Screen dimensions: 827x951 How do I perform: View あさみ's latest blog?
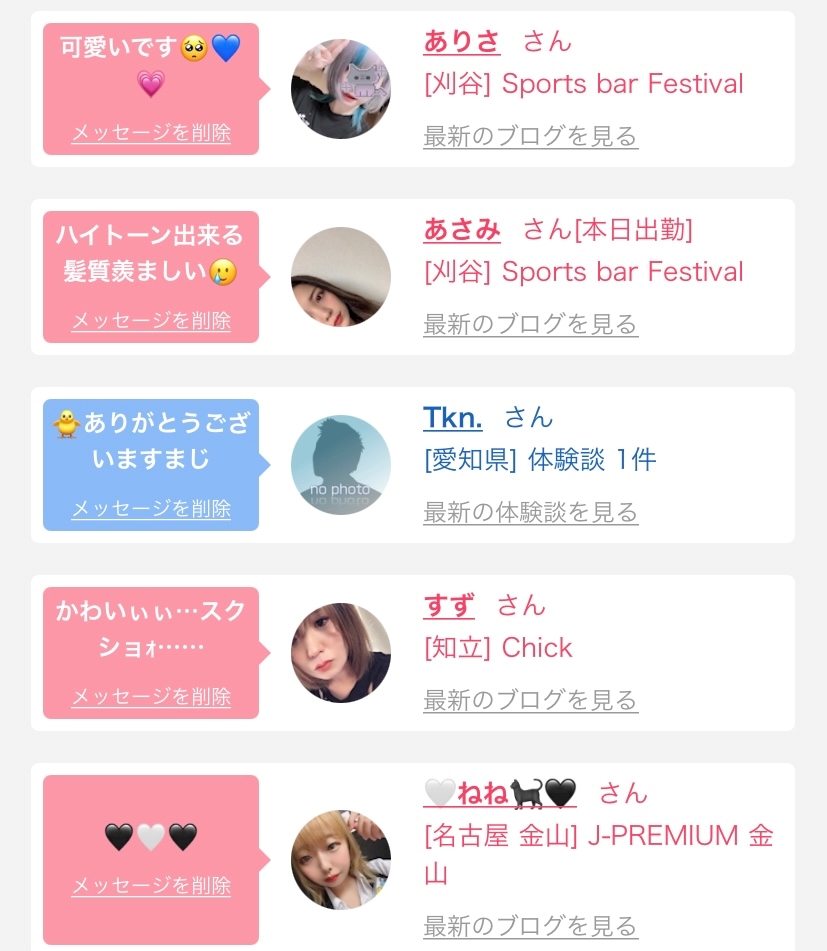click(531, 324)
